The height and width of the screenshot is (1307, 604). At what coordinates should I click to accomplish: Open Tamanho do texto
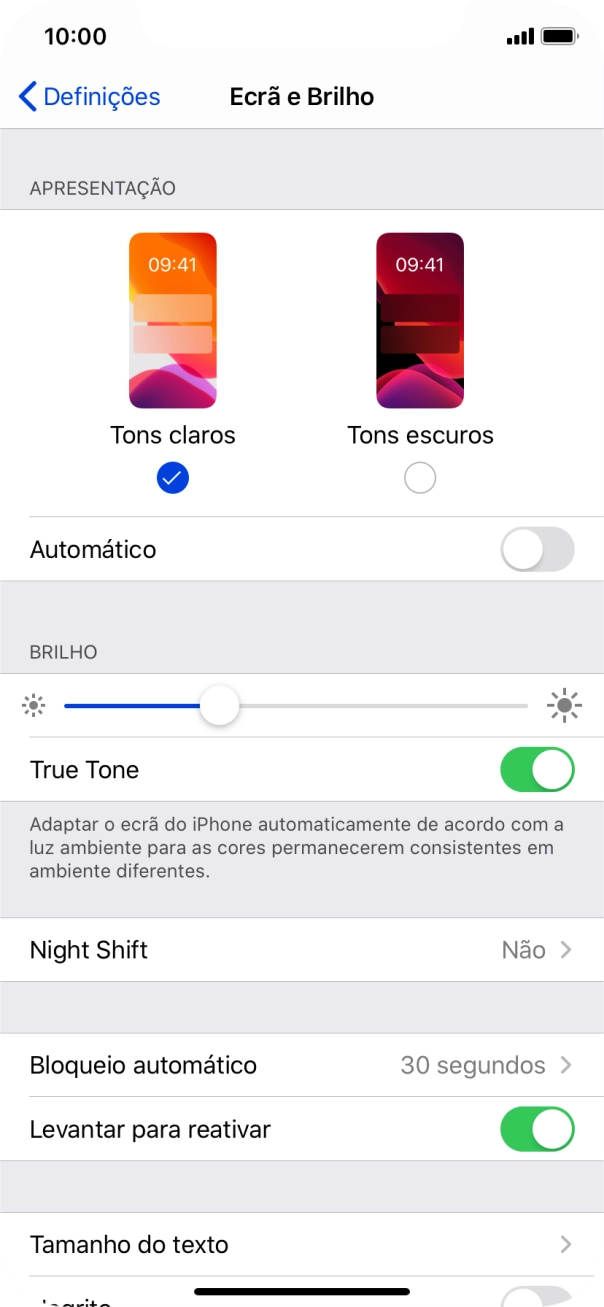click(x=302, y=1245)
